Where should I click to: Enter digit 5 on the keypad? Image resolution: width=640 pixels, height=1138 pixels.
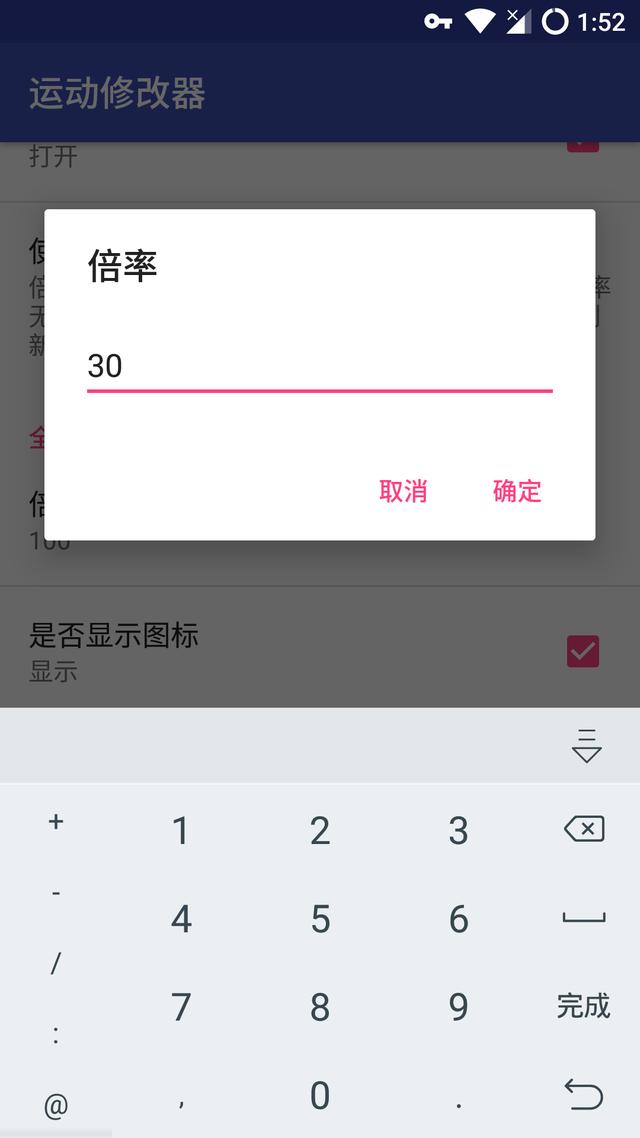click(320, 919)
